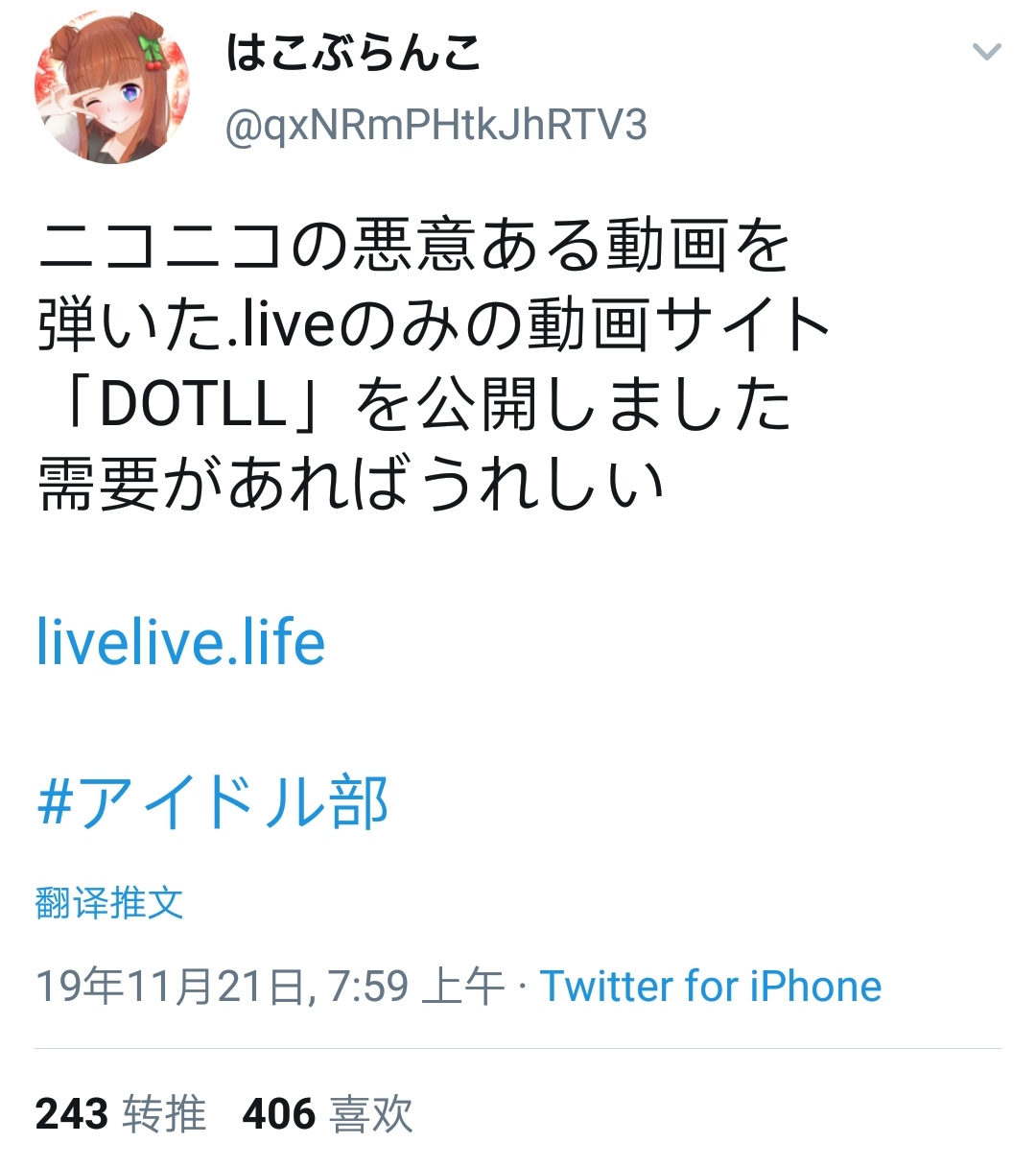This screenshot has height=1167, width=1036.
Task: View the 243 转推 retweets list
Action: pos(121,1114)
